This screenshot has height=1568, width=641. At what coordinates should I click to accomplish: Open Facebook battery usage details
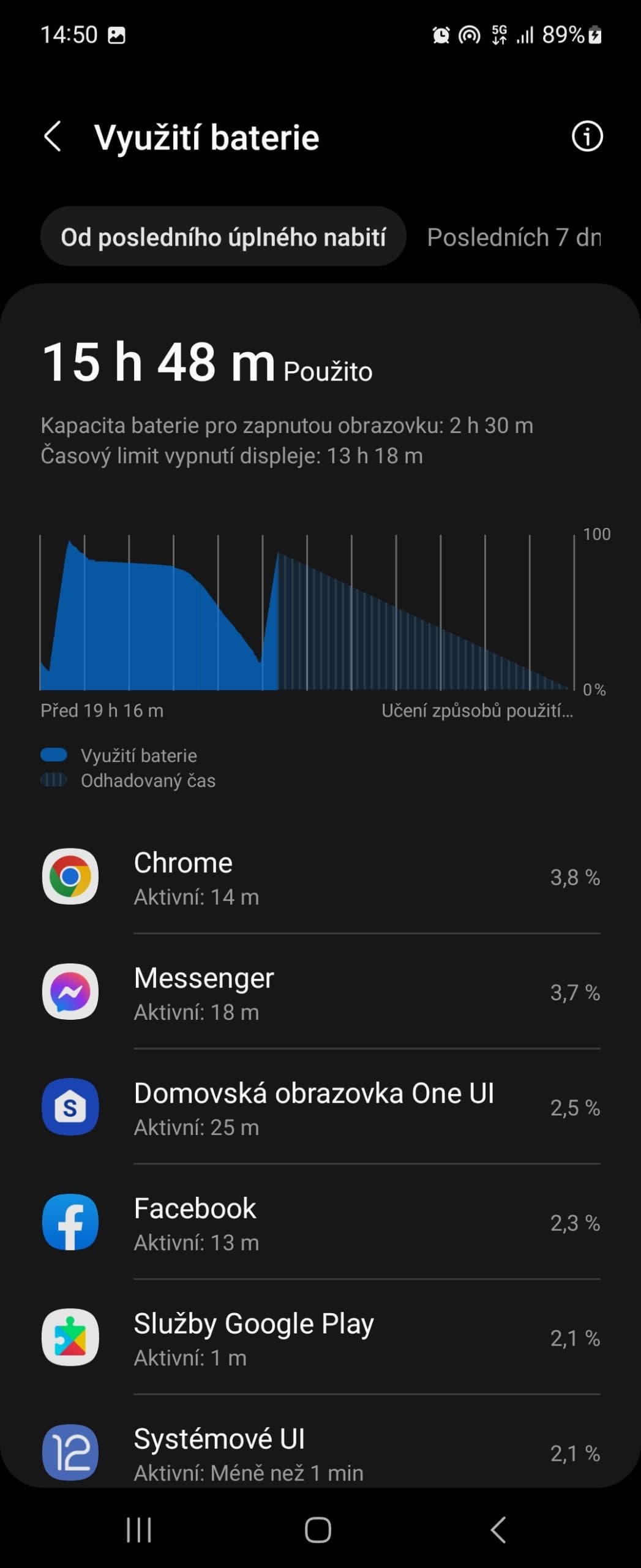tap(320, 1223)
